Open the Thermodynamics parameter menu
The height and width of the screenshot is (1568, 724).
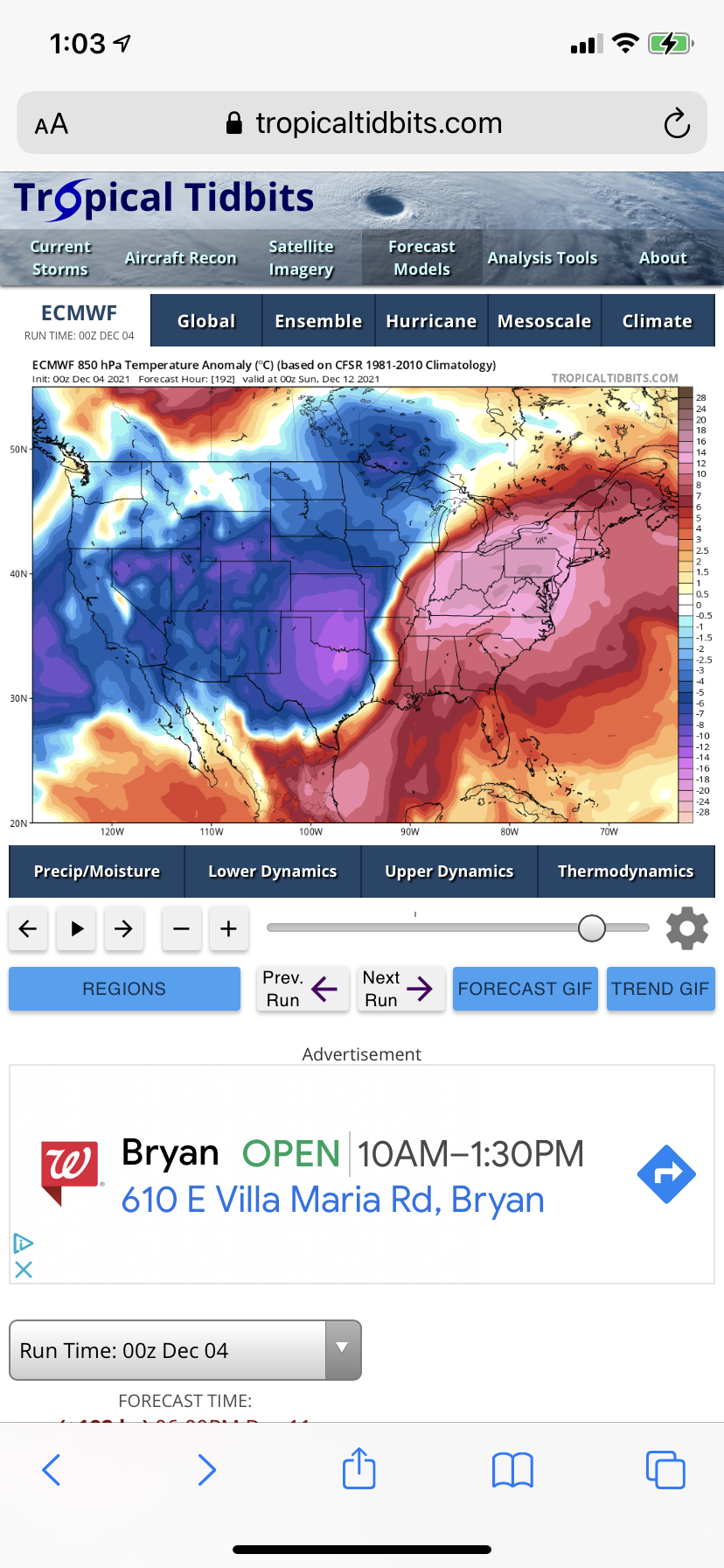click(x=625, y=871)
